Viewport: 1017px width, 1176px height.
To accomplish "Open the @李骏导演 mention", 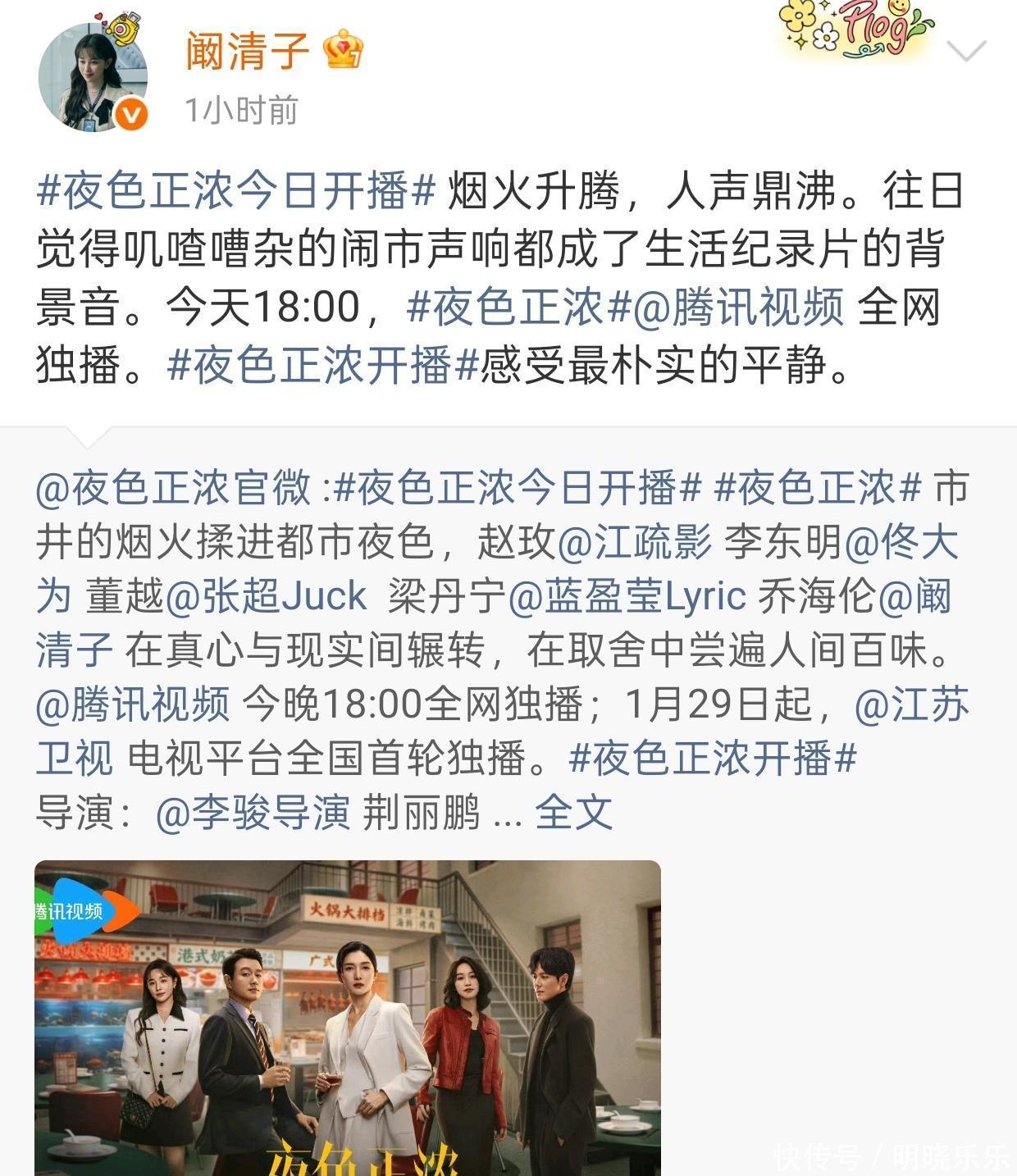I will [x=253, y=813].
